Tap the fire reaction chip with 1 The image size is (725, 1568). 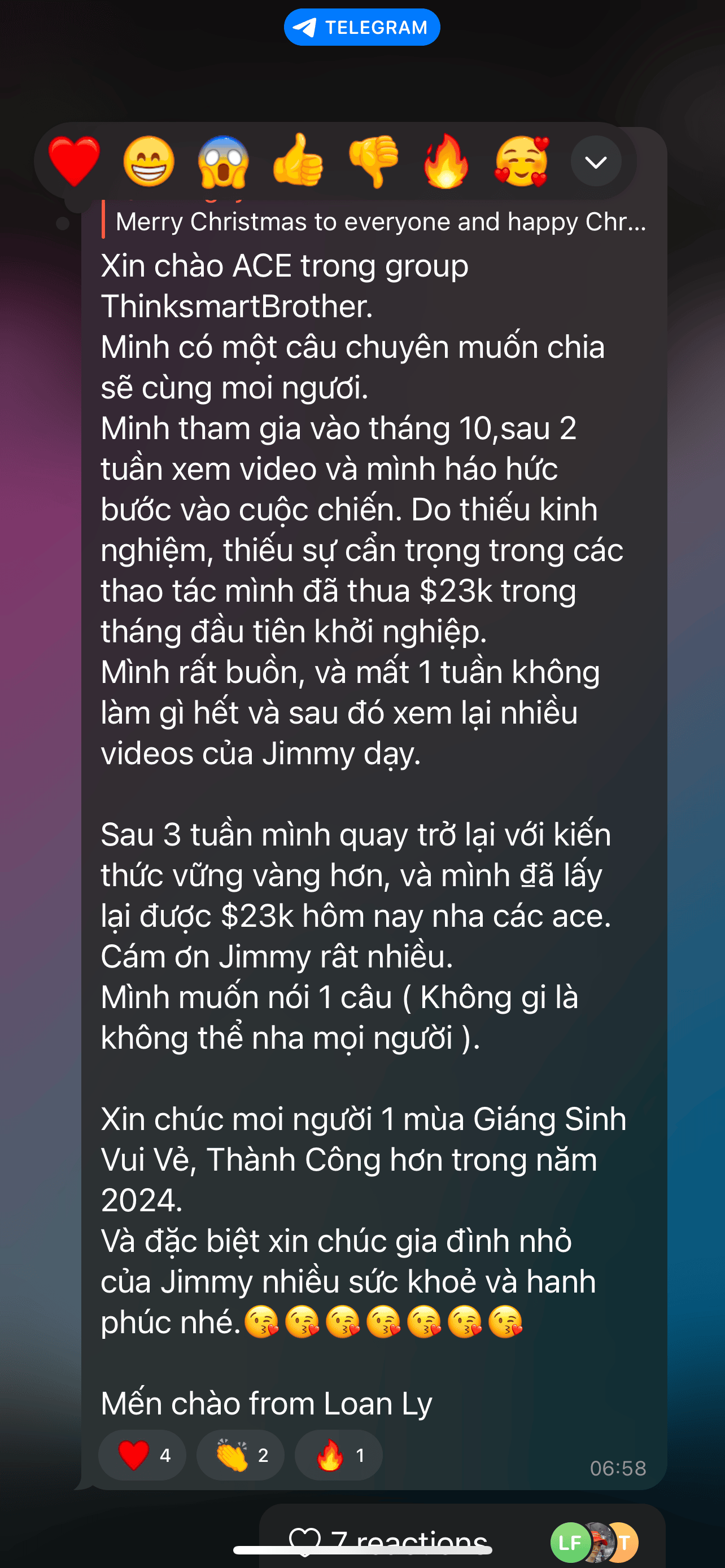coord(338,1455)
